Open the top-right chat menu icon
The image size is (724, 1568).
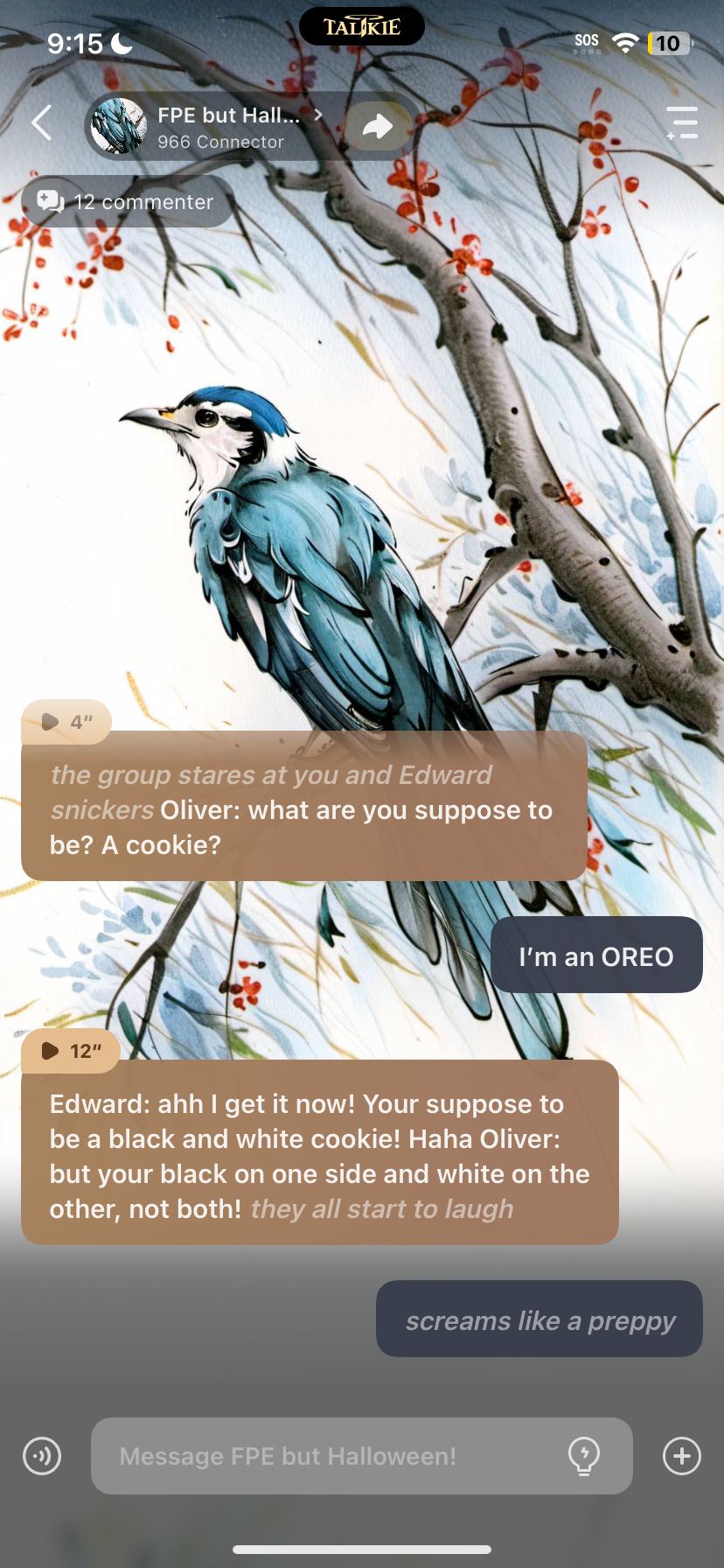point(682,123)
